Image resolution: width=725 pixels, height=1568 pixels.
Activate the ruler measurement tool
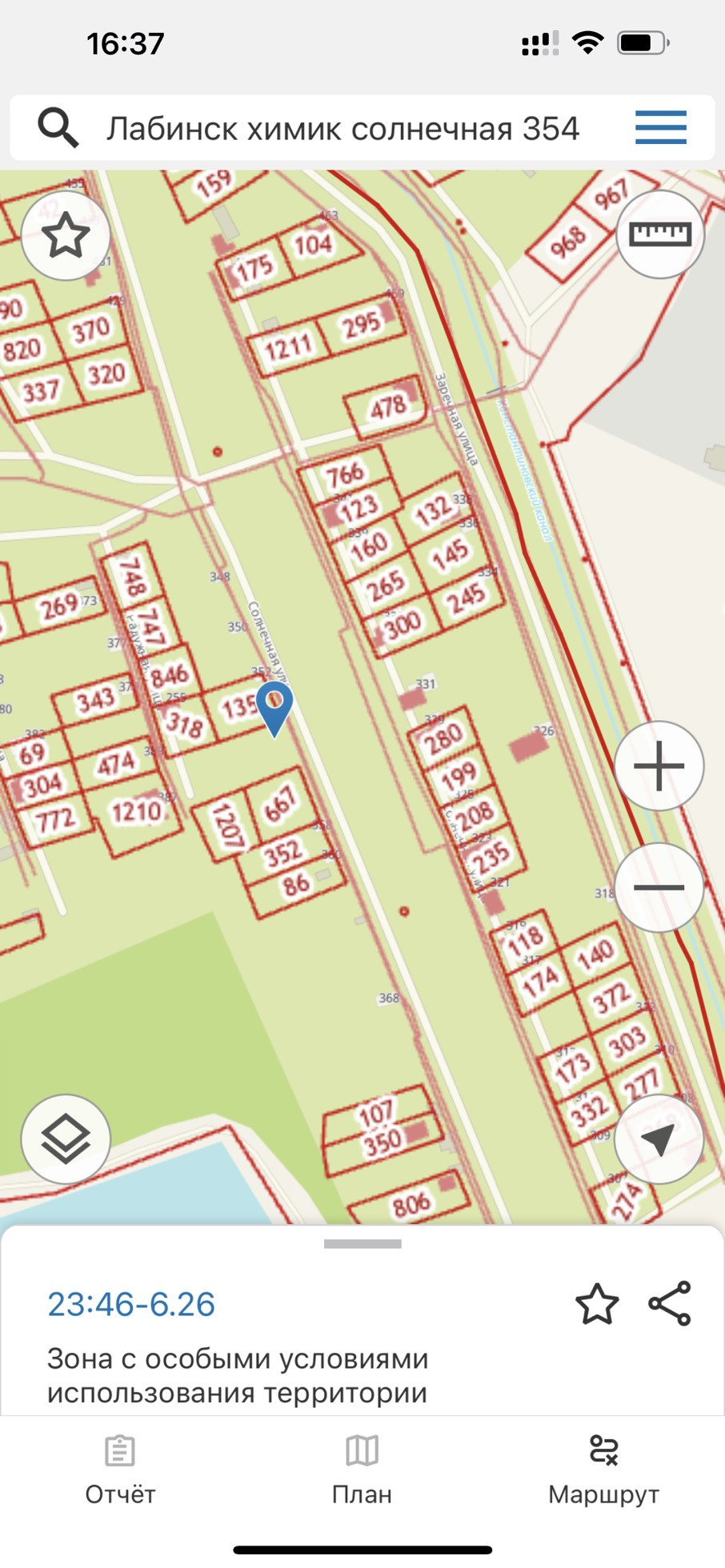click(659, 234)
